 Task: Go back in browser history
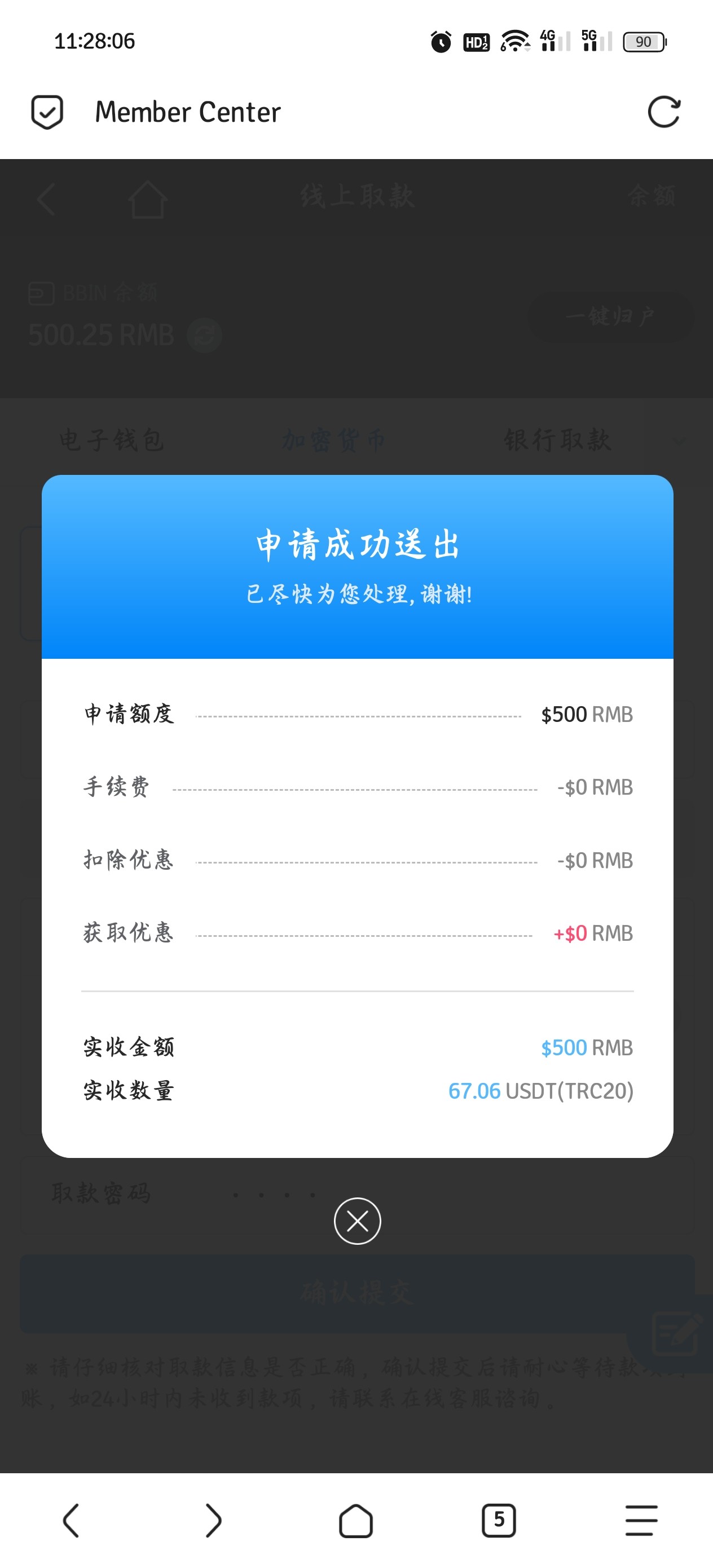point(71,1521)
